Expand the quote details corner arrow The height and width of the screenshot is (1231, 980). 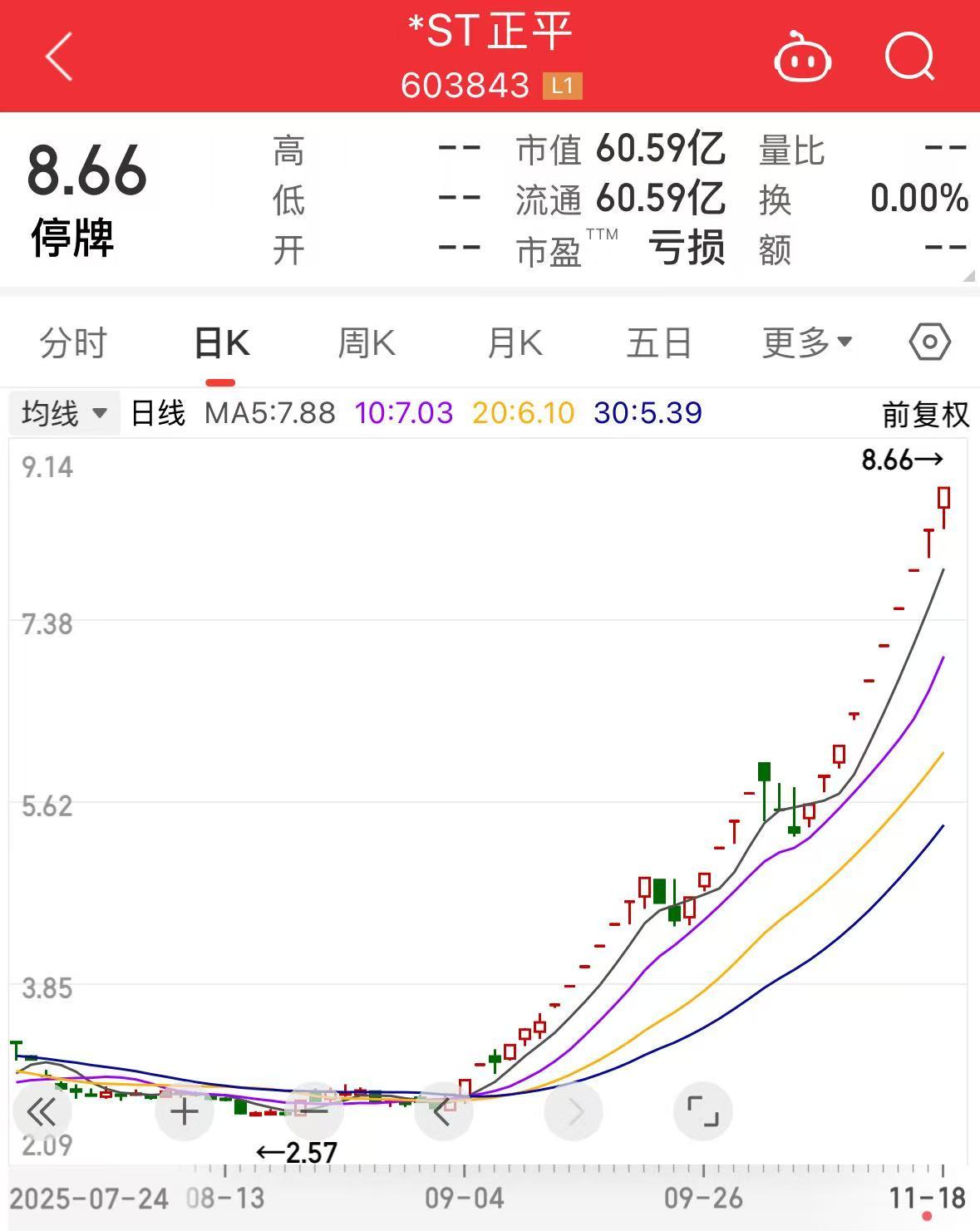coord(968,276)
